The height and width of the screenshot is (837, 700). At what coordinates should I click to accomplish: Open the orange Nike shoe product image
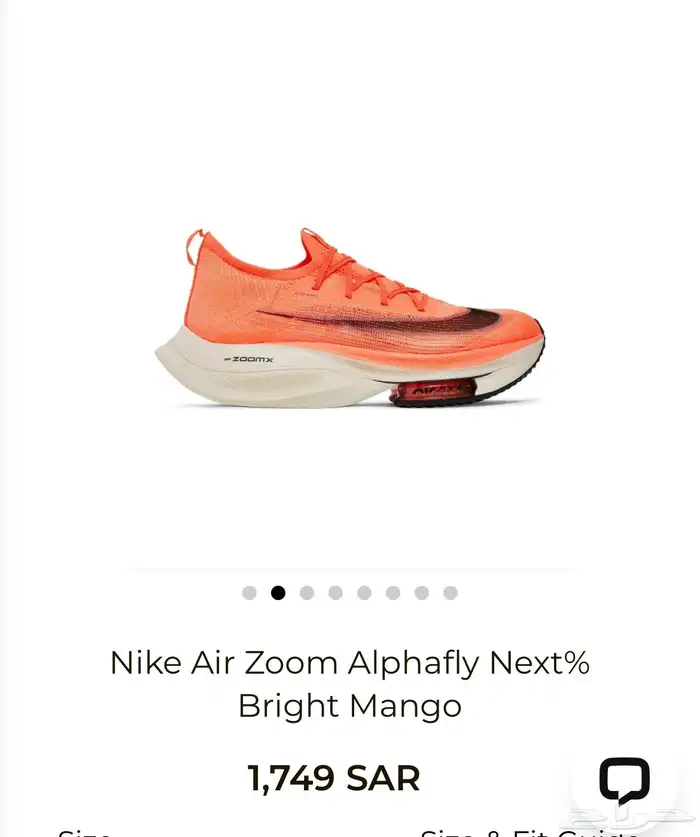click(x=350, y=320)
